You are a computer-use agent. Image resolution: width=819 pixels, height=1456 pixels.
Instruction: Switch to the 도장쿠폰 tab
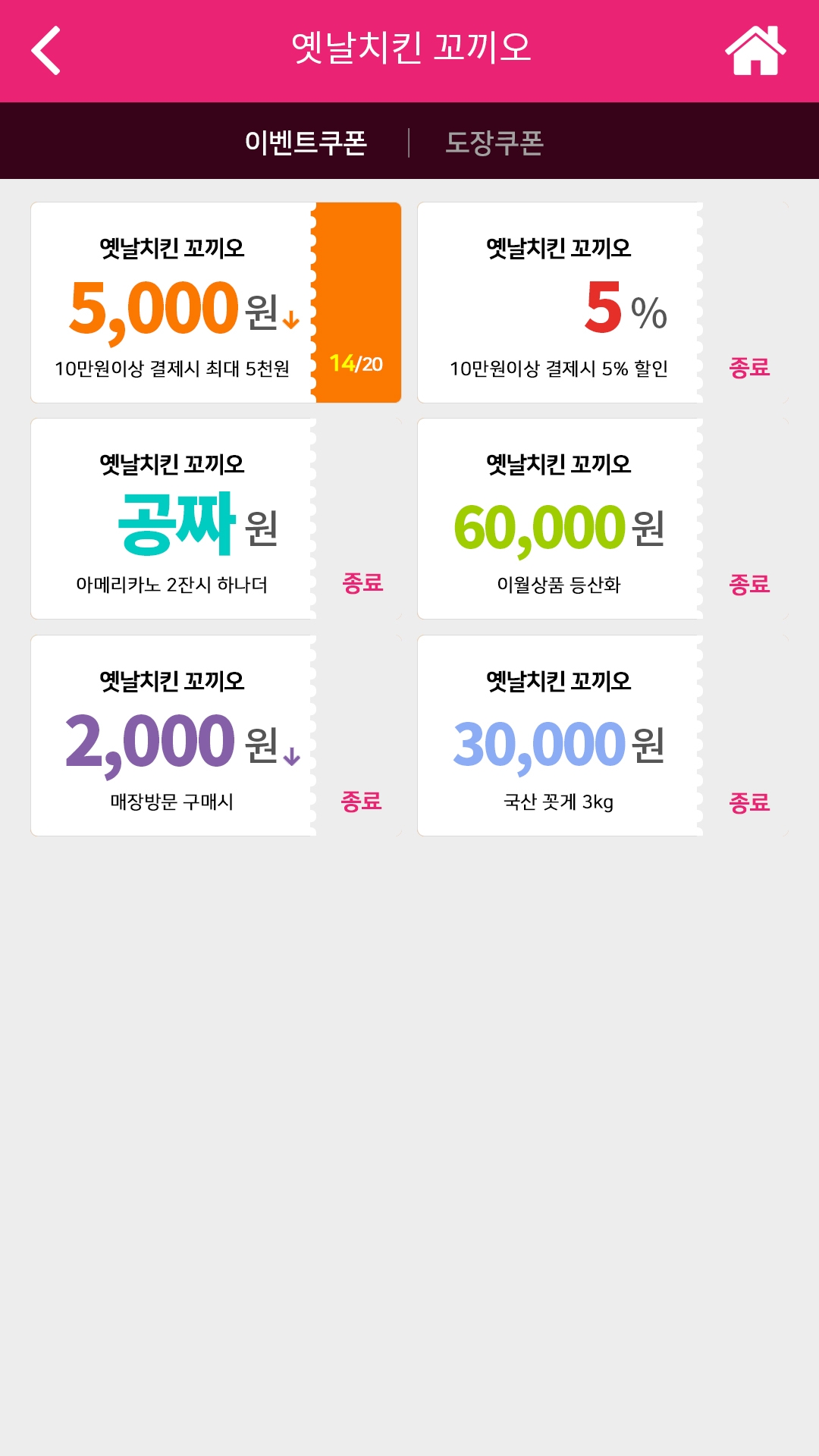pos(494,143)
